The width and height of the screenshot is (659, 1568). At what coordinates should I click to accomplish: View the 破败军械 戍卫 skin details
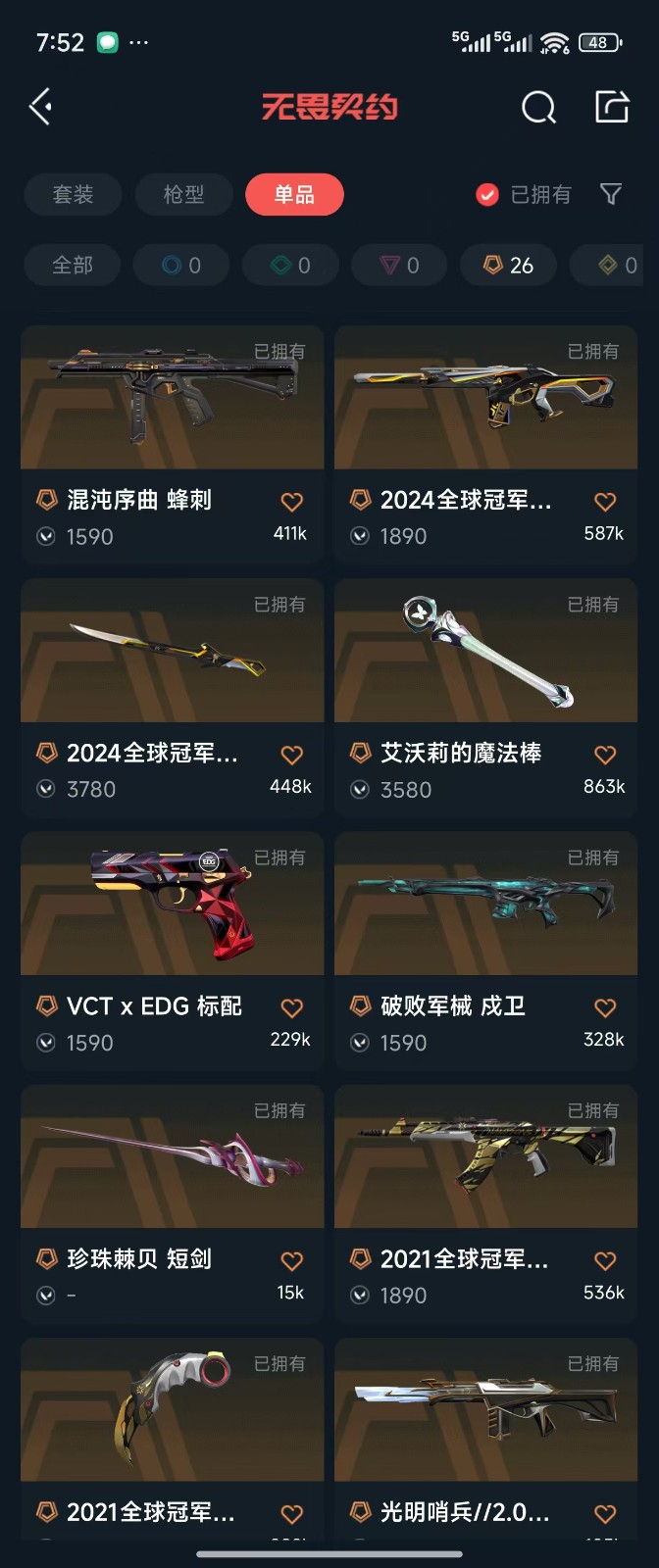click(485, 904)
